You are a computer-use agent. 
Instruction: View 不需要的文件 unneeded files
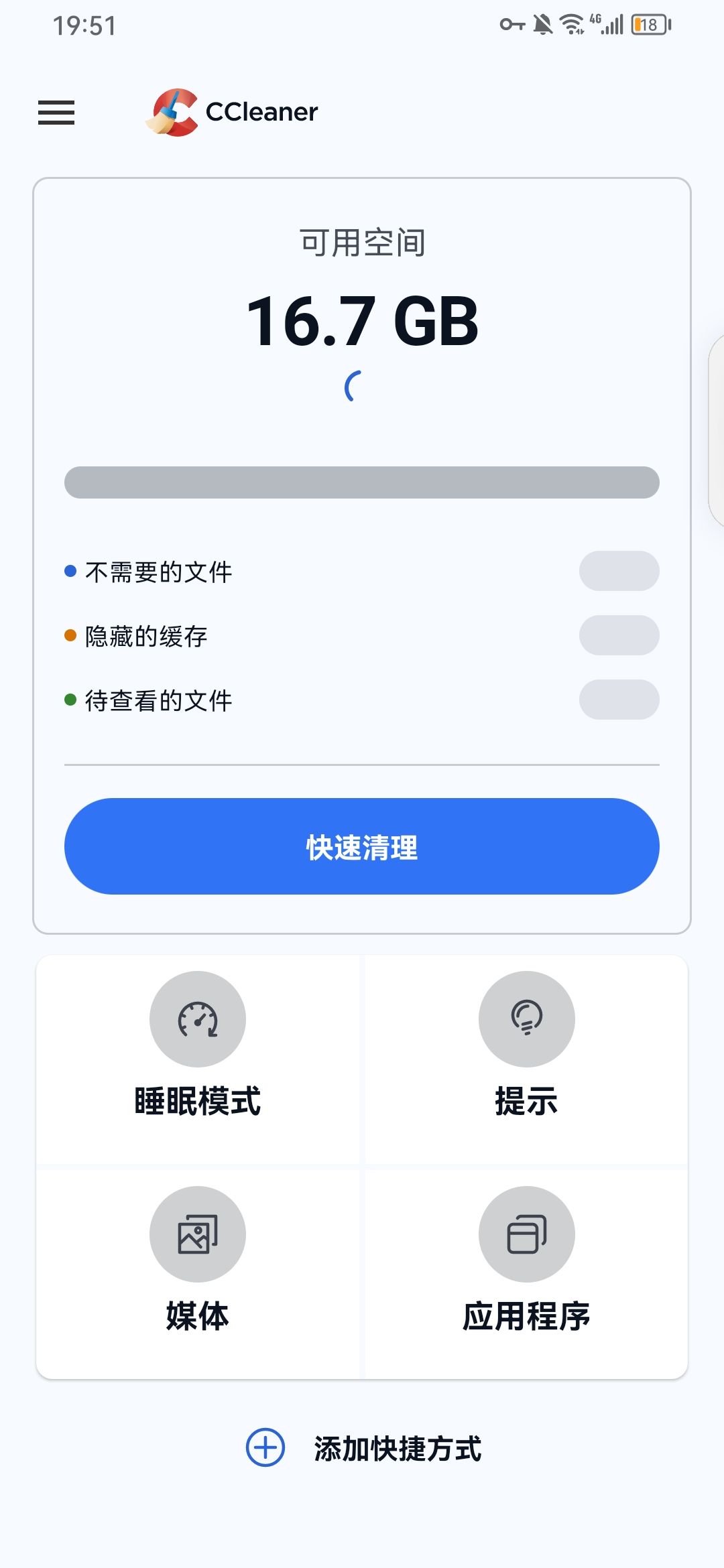(x=159, y=572)
